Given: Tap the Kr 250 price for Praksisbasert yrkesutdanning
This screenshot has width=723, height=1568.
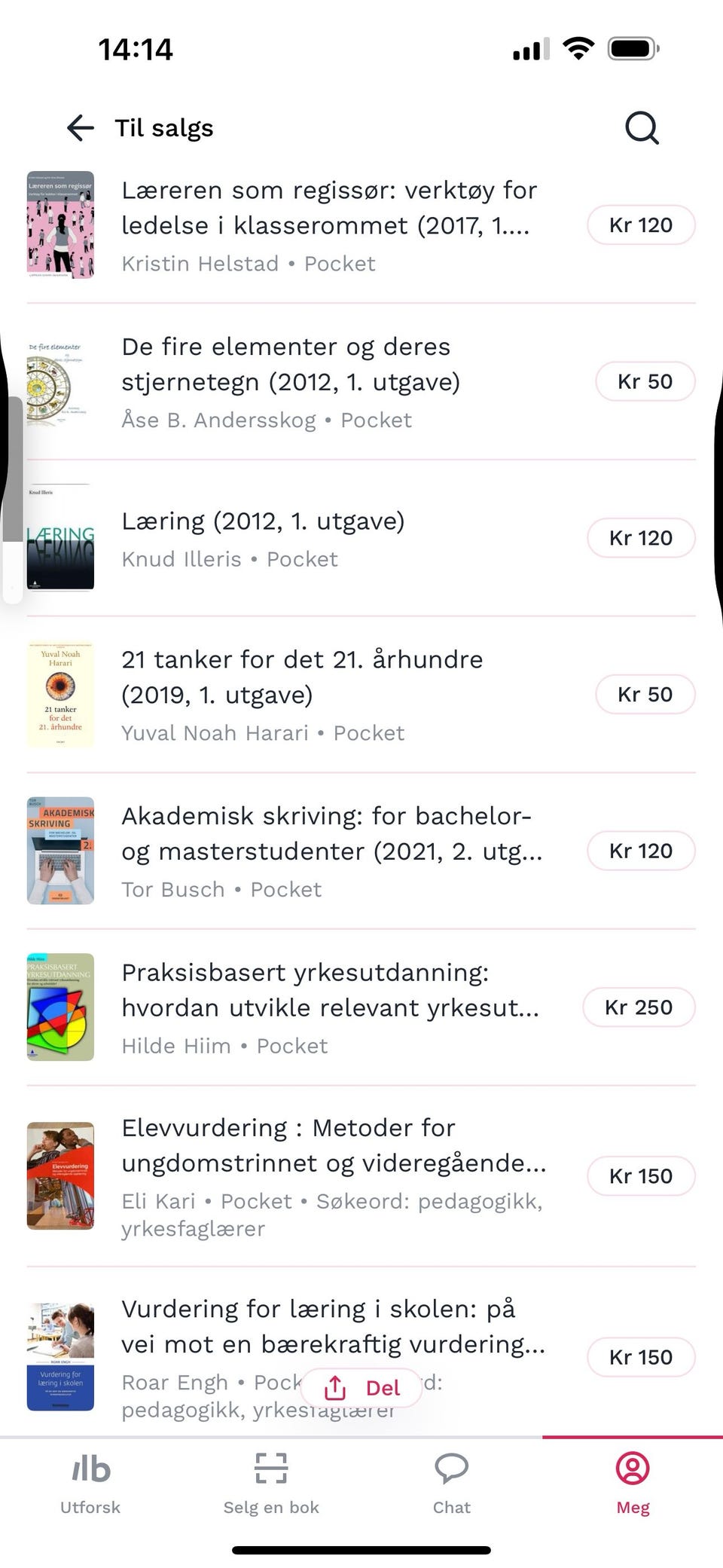Looking at the screenshot, I should tap(639, 1007).
